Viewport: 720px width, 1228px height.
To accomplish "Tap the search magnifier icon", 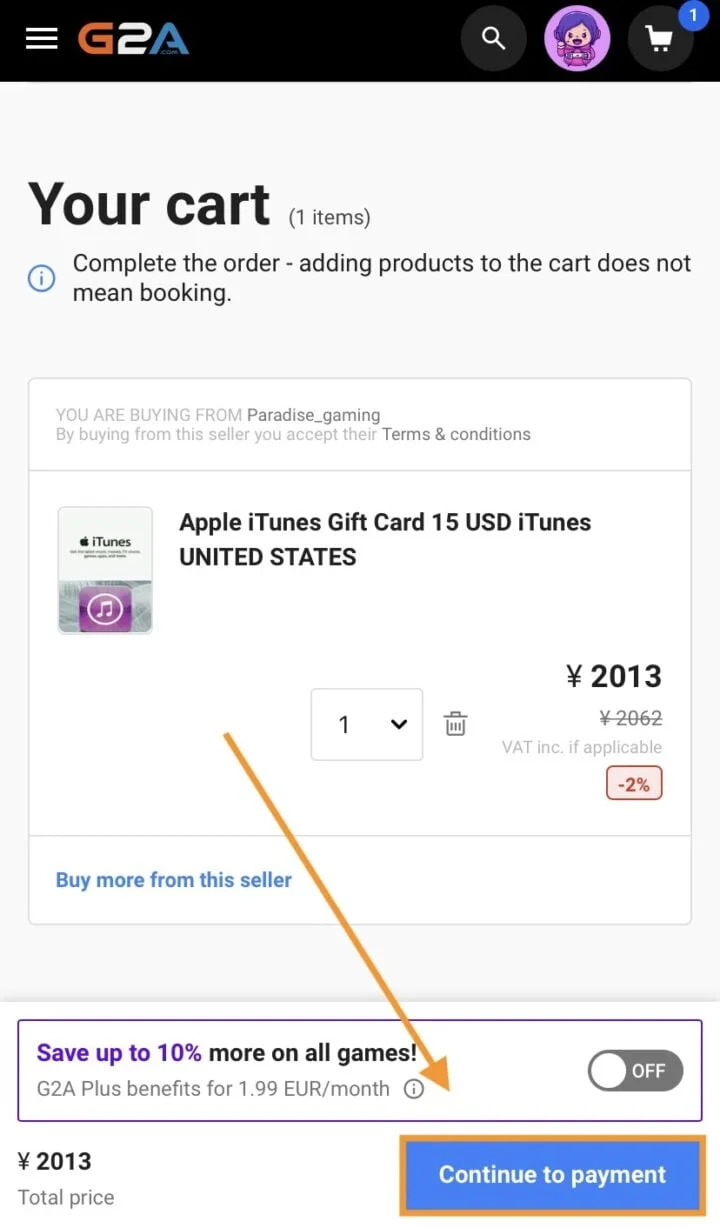I will point(493,39).
